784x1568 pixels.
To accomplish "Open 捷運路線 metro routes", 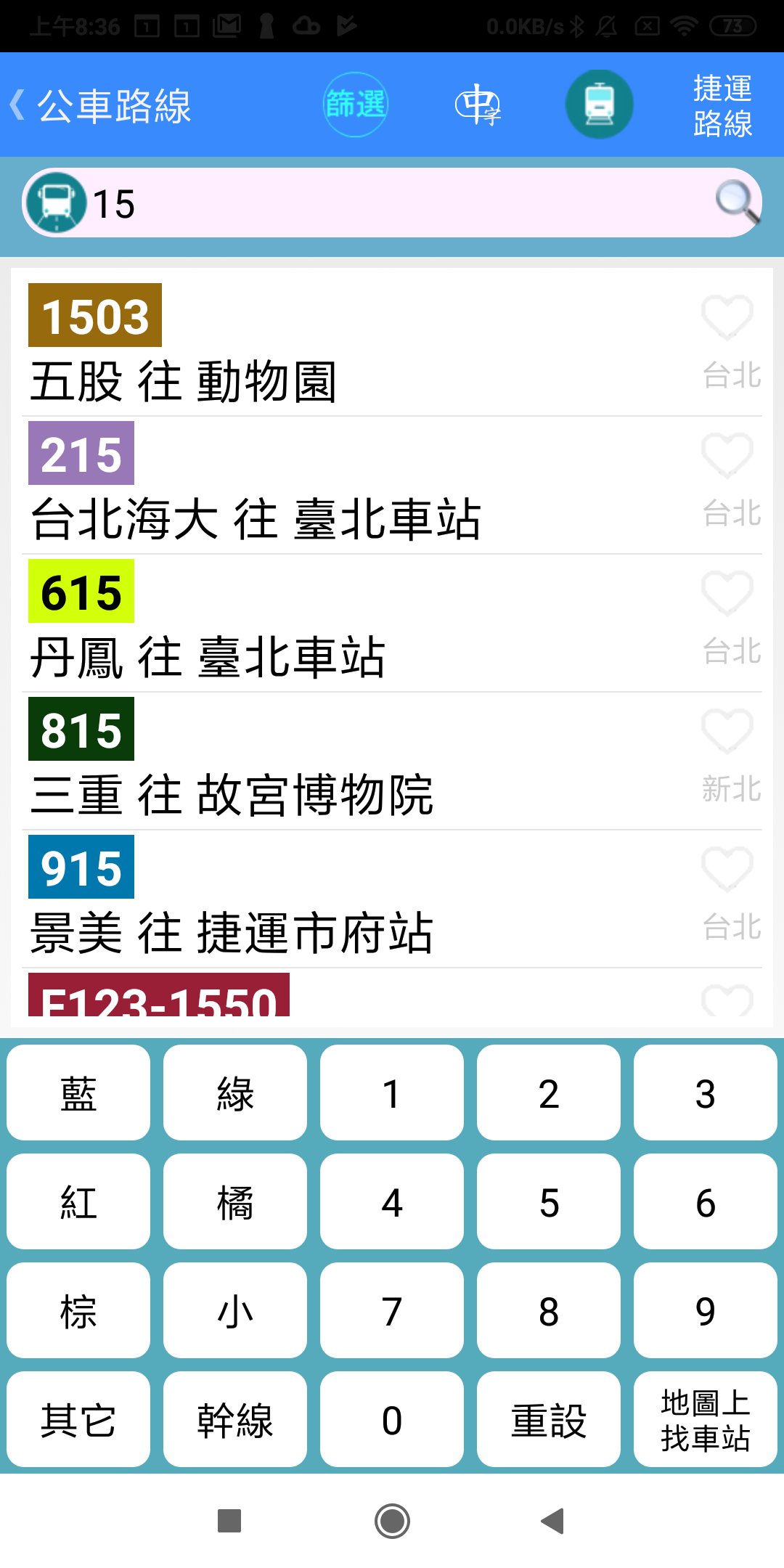I will tap(722, 105).
